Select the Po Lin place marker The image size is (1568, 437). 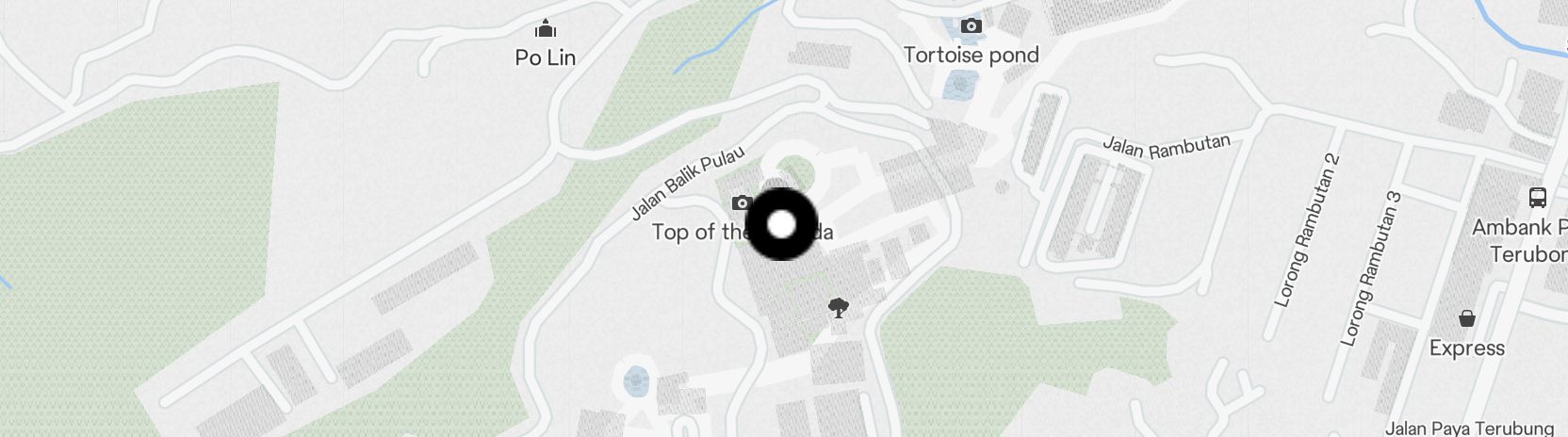[x=545, y=30]
